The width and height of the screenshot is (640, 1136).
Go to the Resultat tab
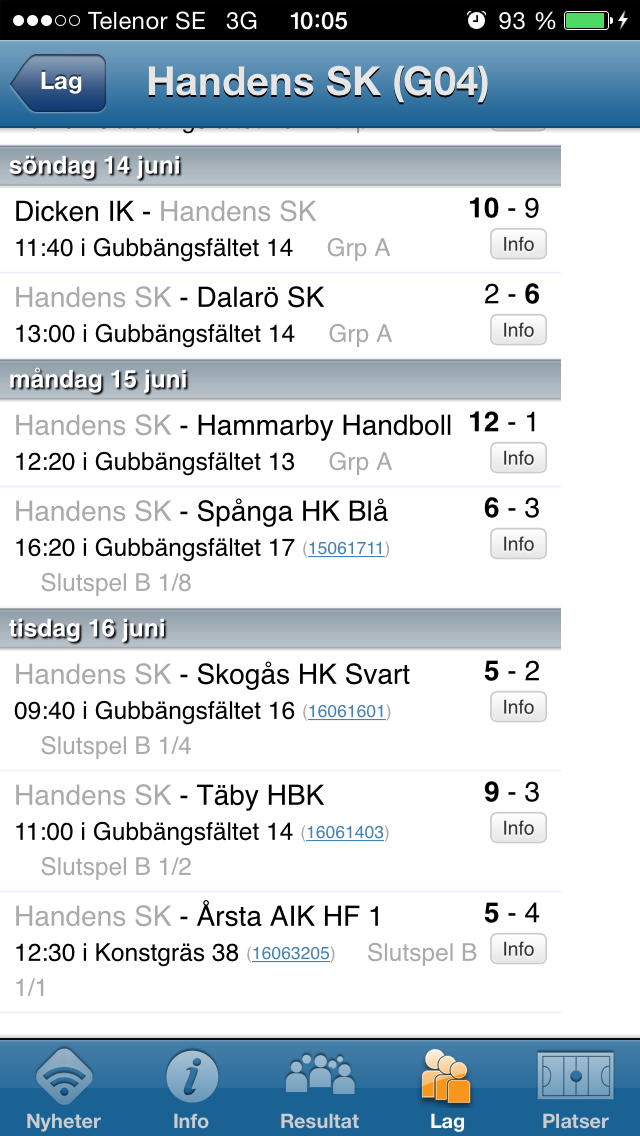click(320, 1089)
